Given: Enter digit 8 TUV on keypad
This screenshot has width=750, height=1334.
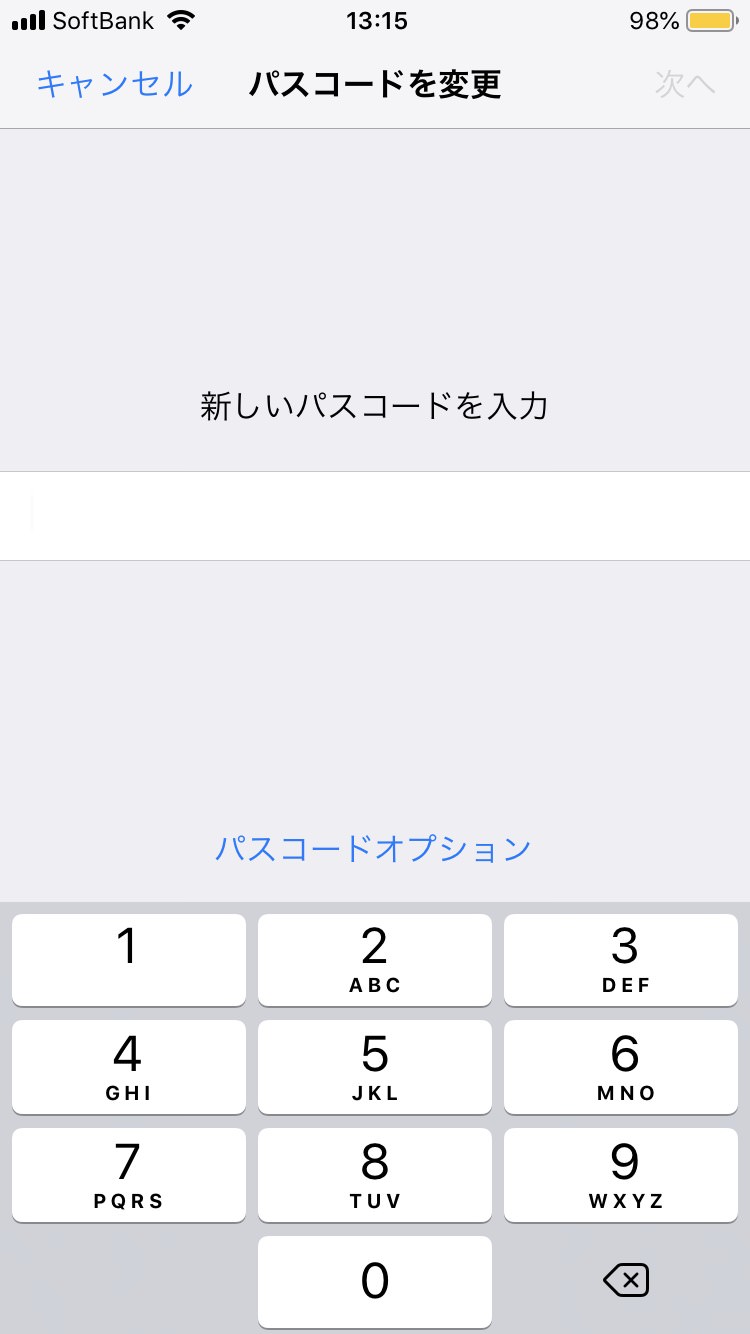Looking at the screenshot, I should click(375, 1174).
